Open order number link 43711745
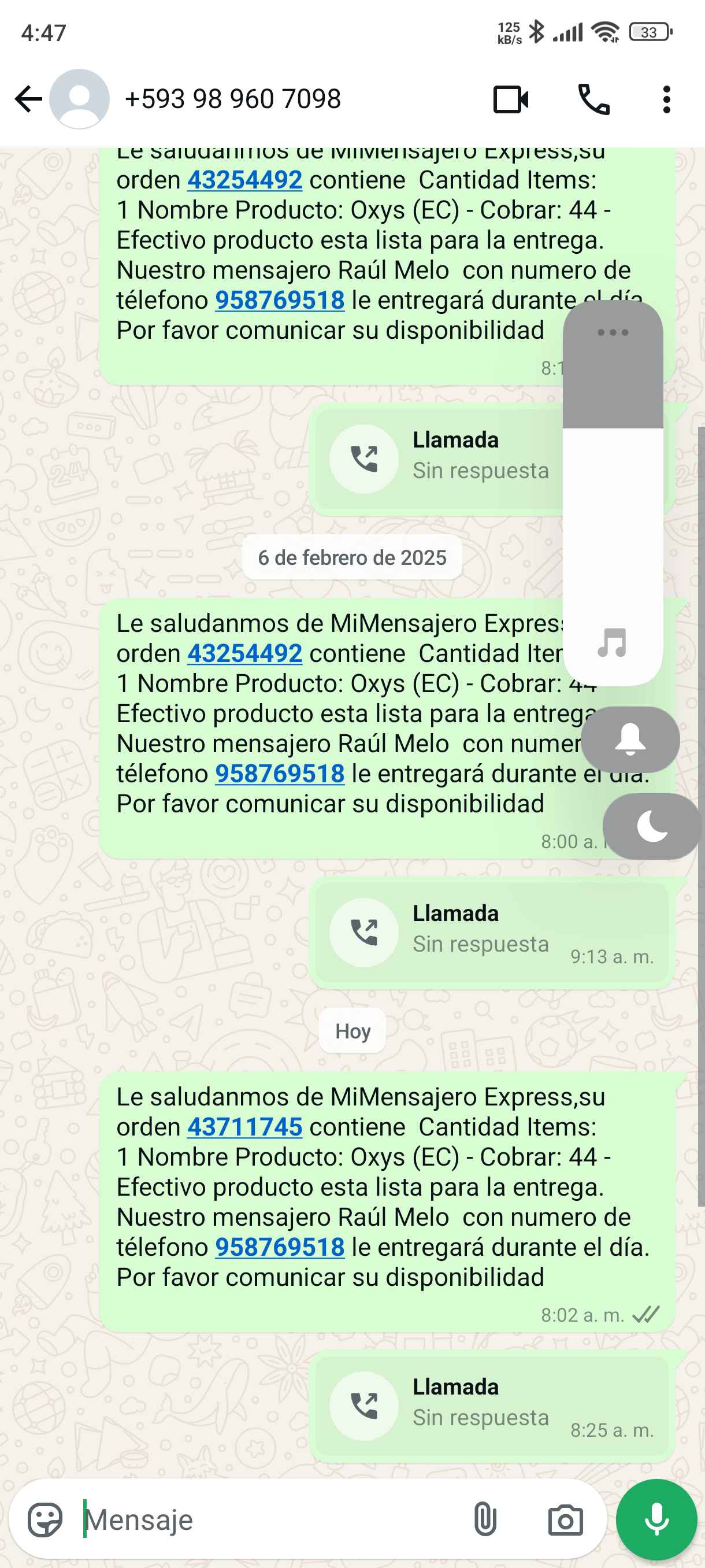The height and width of the screenshot is (1568, 705). [244, 1127]
